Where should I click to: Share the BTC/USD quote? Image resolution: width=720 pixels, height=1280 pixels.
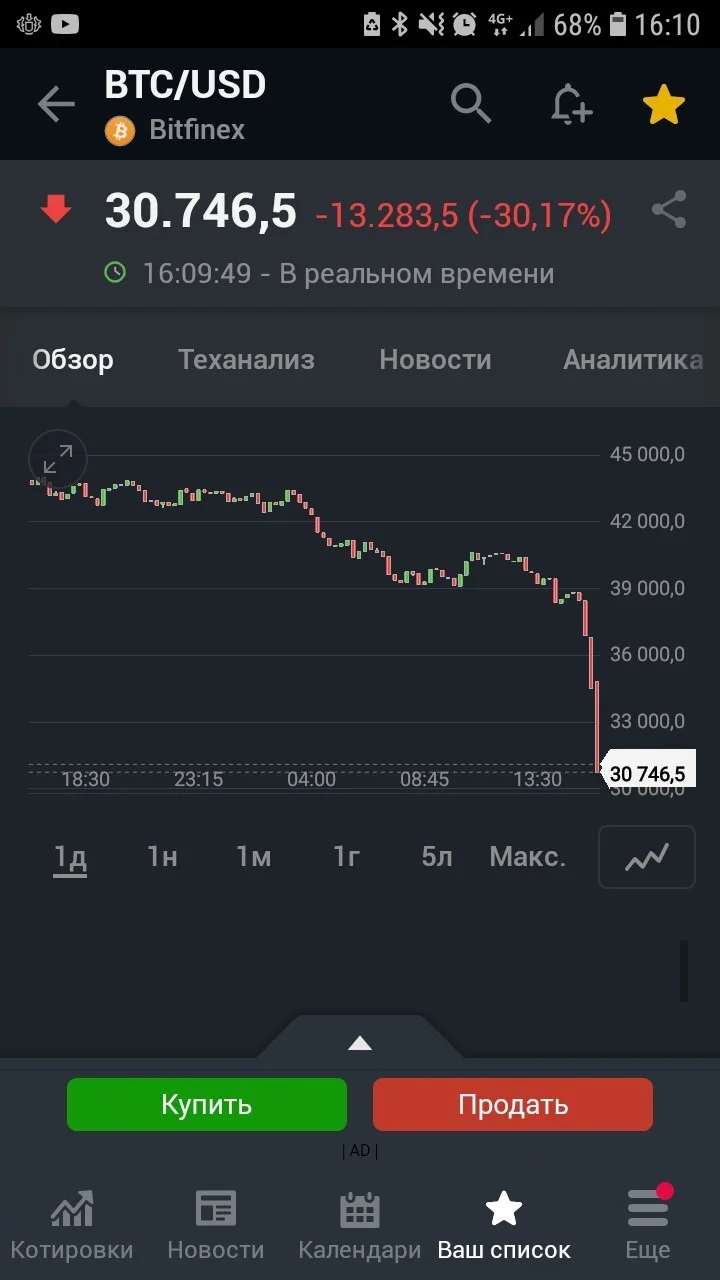[669, 211]
